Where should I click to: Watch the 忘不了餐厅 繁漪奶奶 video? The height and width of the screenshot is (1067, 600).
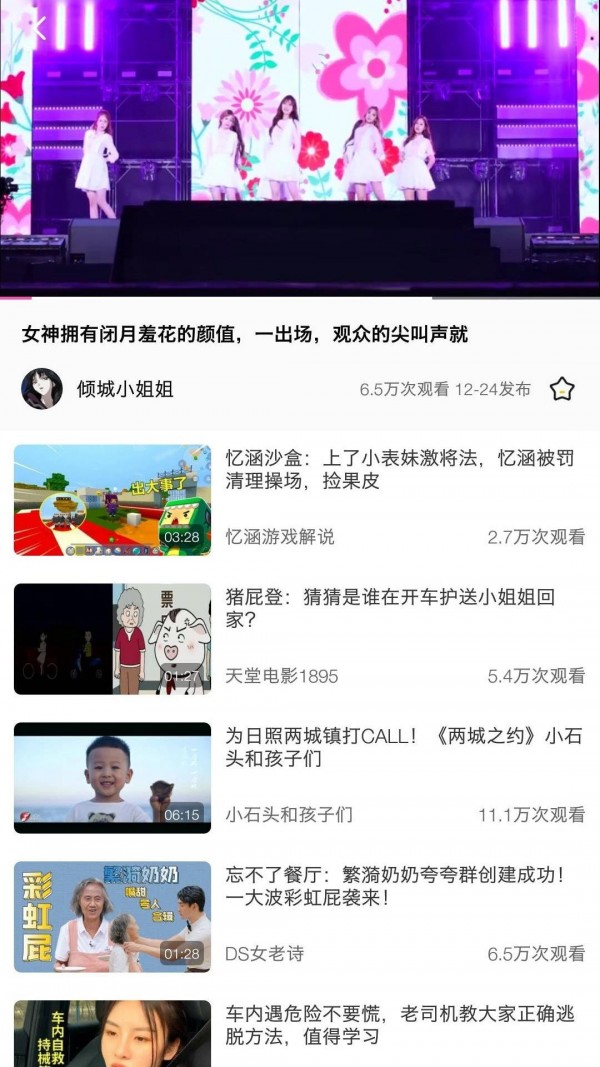point(300,917)
